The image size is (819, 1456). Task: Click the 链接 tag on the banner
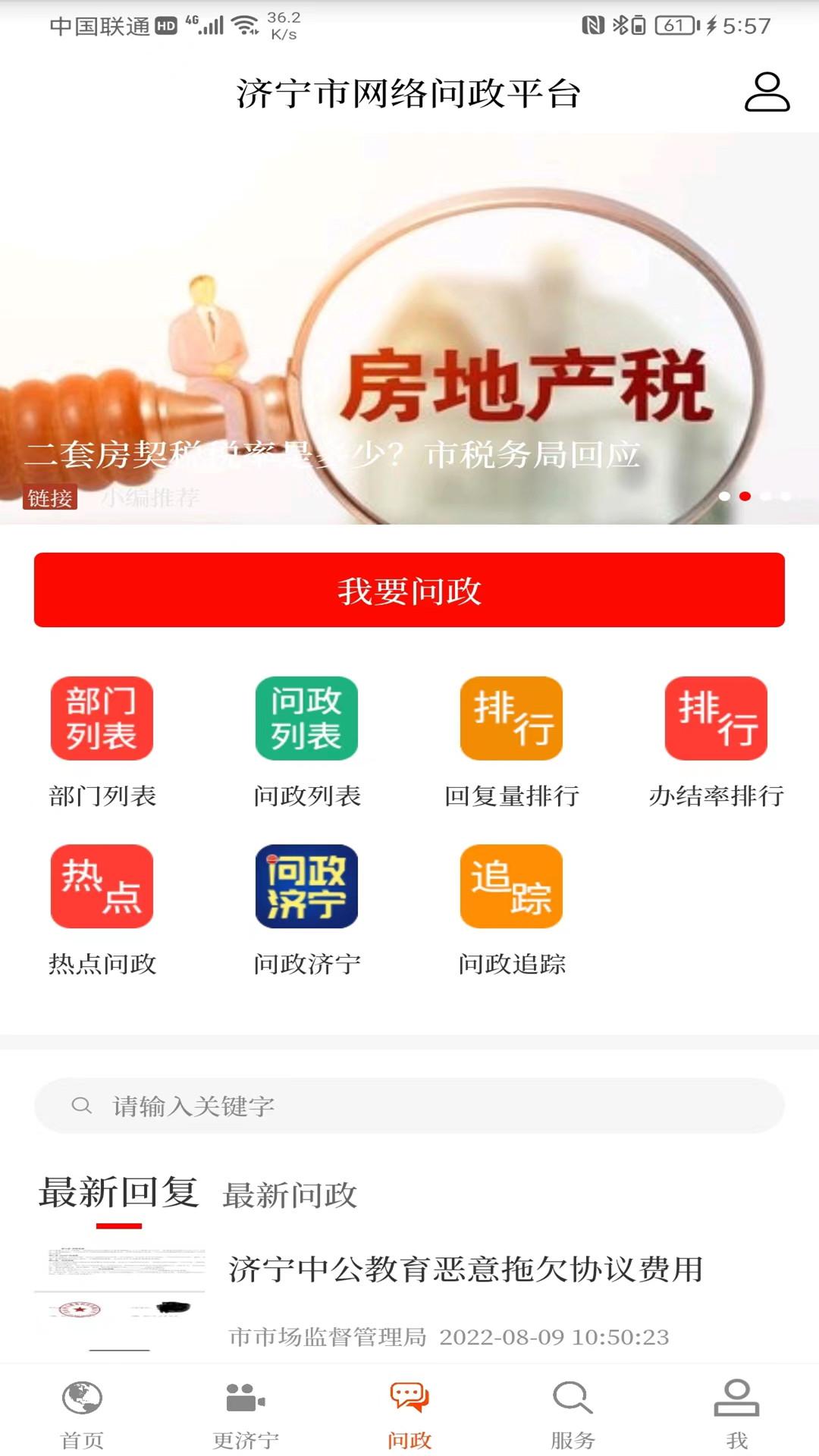point(52,497)
